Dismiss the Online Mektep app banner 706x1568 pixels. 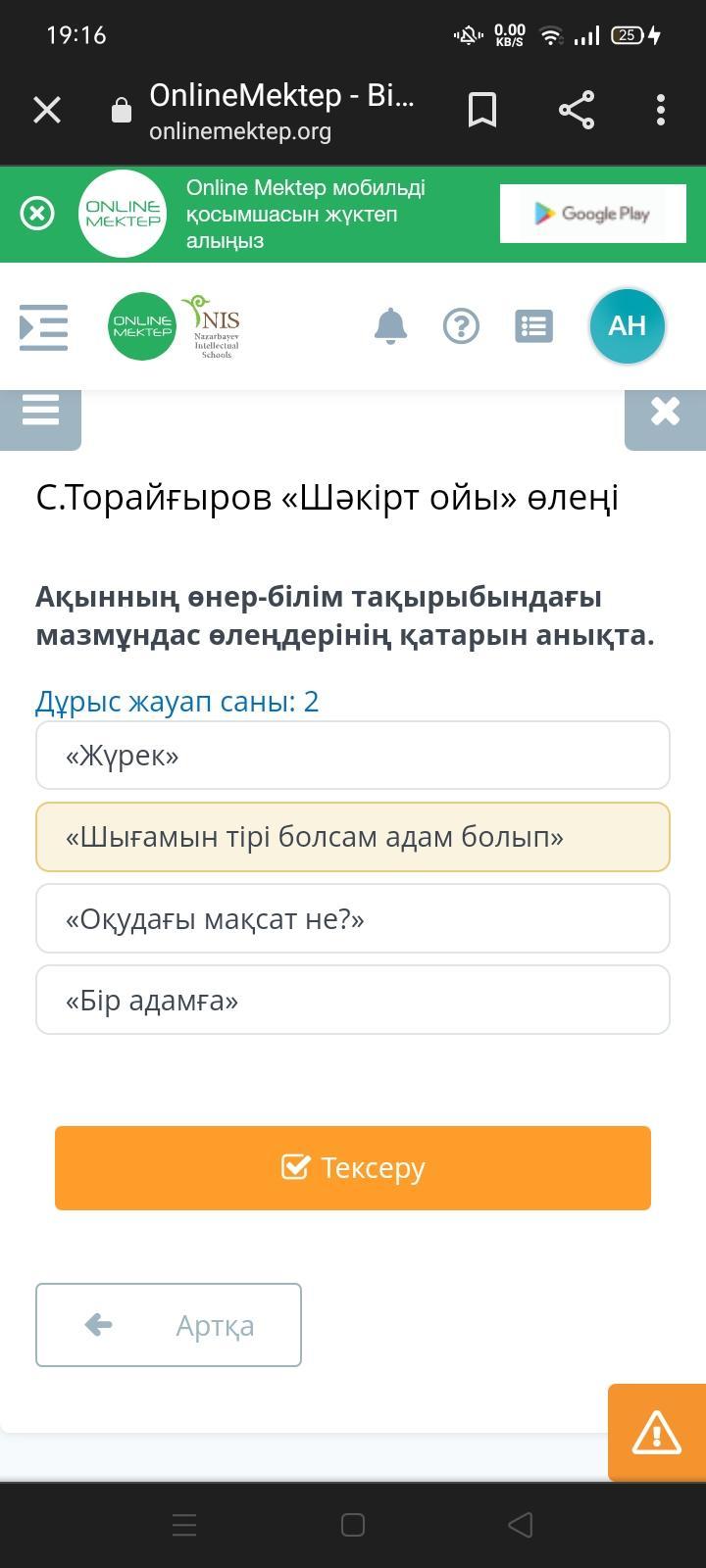click(37, 214)
